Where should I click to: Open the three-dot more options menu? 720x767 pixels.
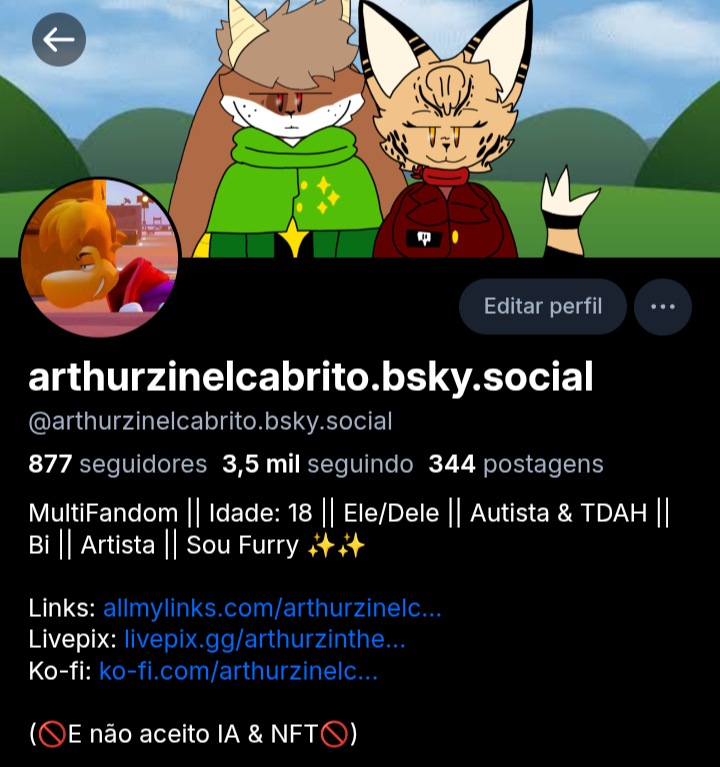[x=663, y=306]
